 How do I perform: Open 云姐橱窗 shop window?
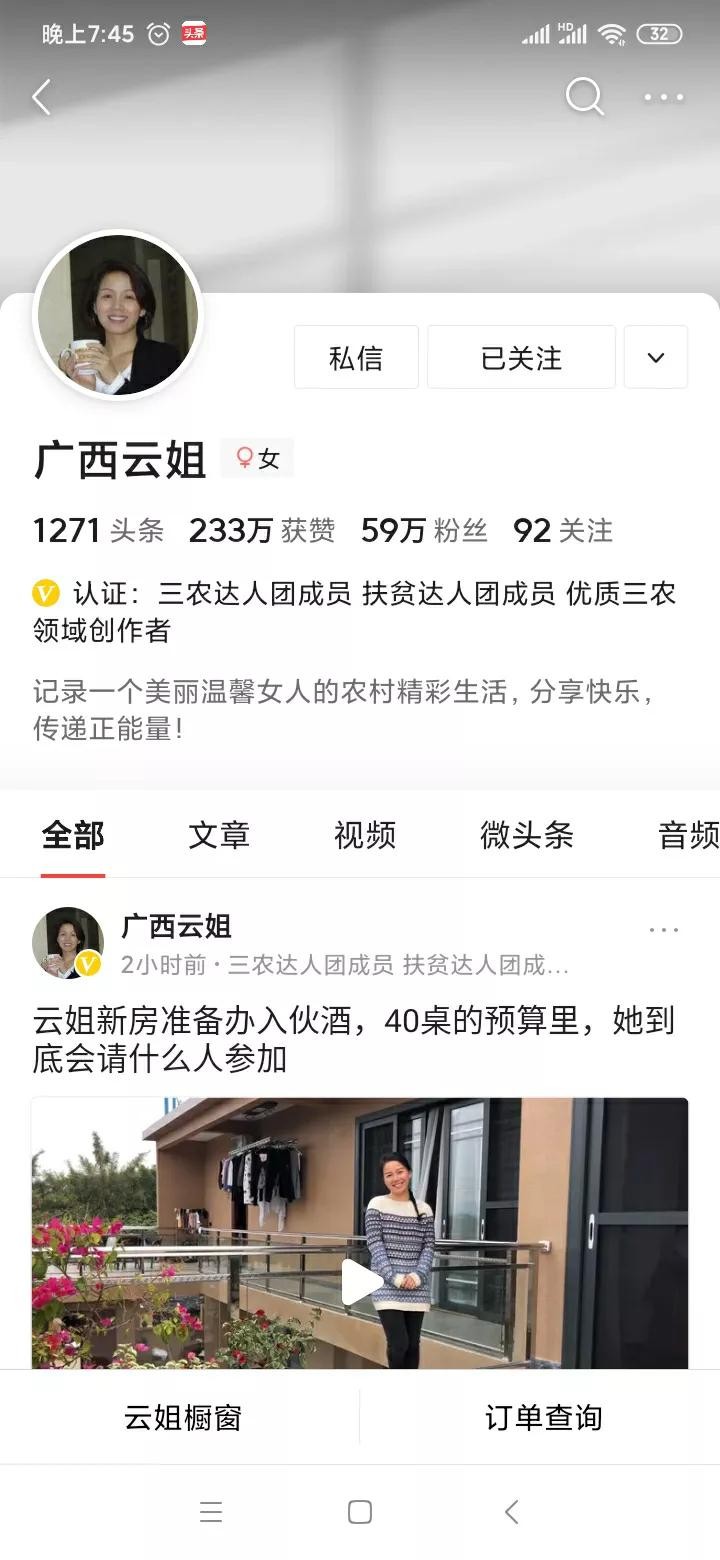coord(183,1417)
